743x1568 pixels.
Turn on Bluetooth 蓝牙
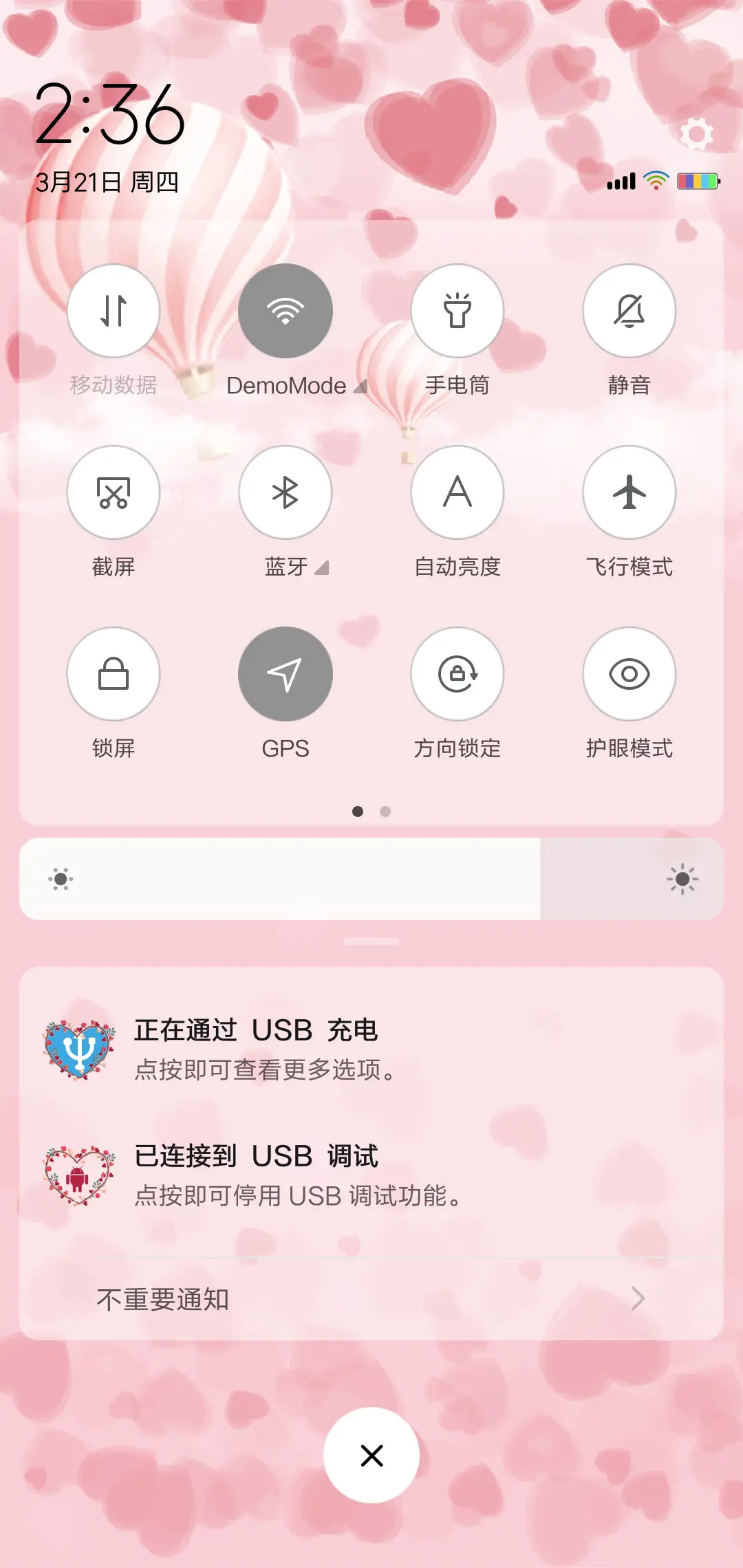click(x=286, y=492)
